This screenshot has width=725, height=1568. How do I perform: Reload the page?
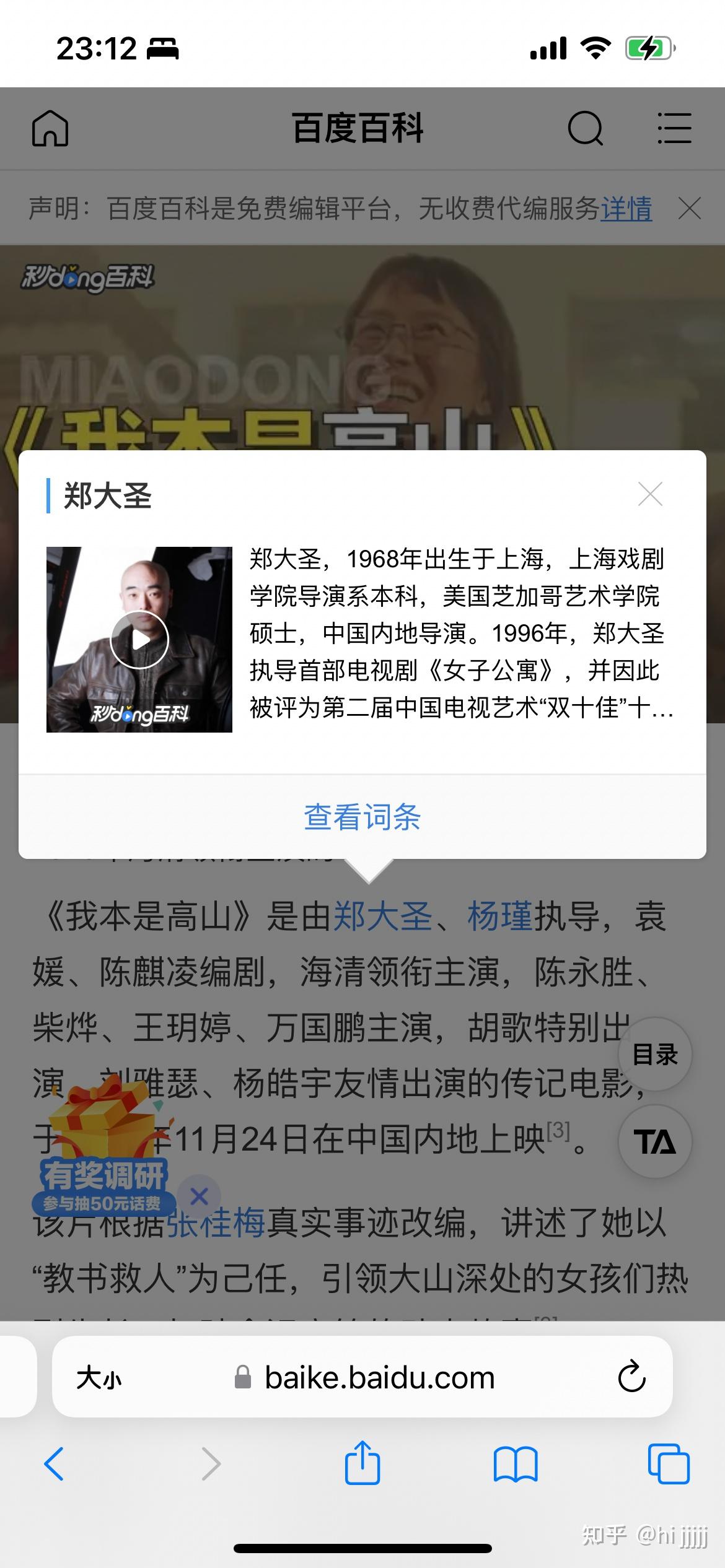pos(632,1377)
